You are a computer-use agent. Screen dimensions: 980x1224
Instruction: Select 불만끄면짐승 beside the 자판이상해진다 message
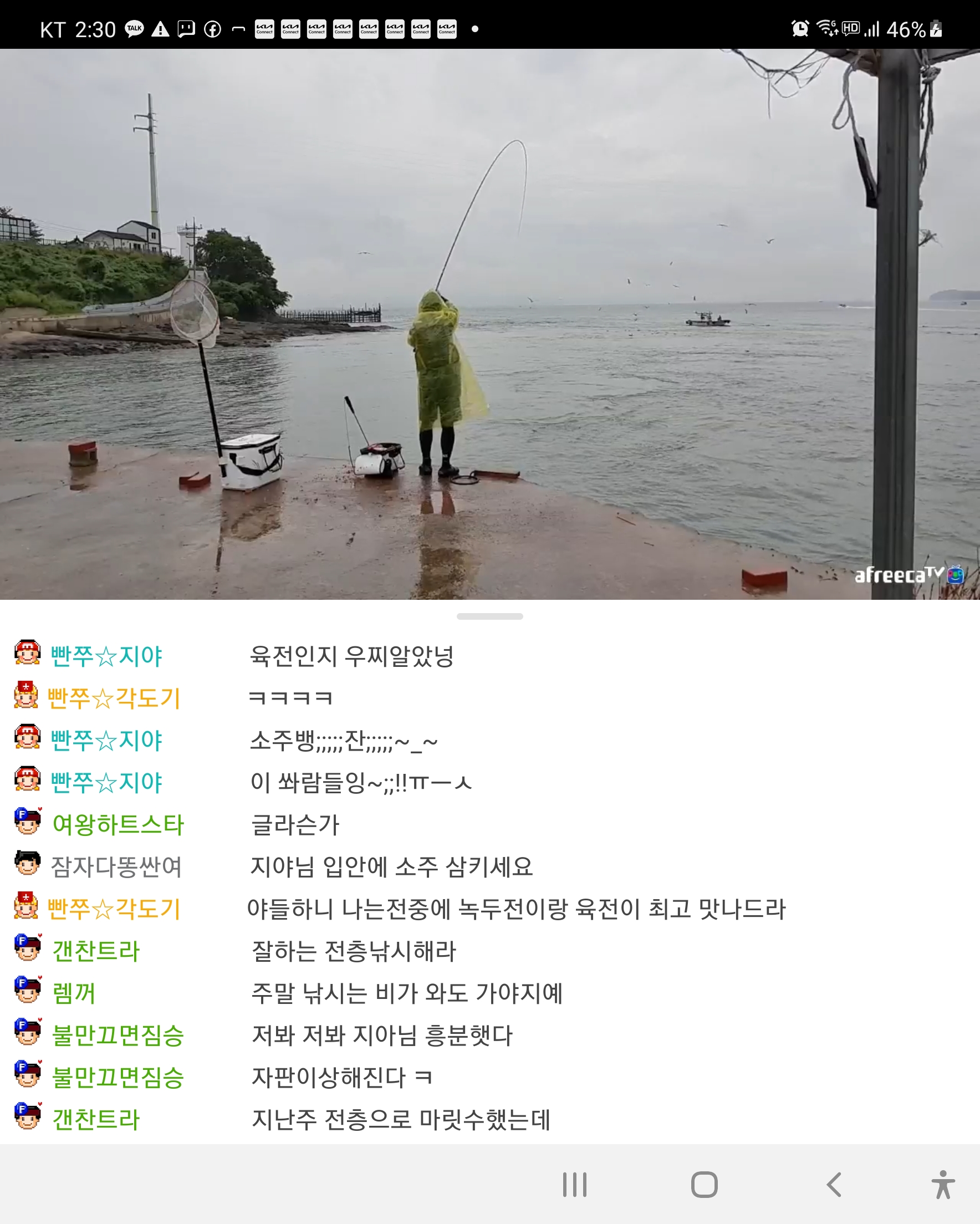coord(118,1077)
